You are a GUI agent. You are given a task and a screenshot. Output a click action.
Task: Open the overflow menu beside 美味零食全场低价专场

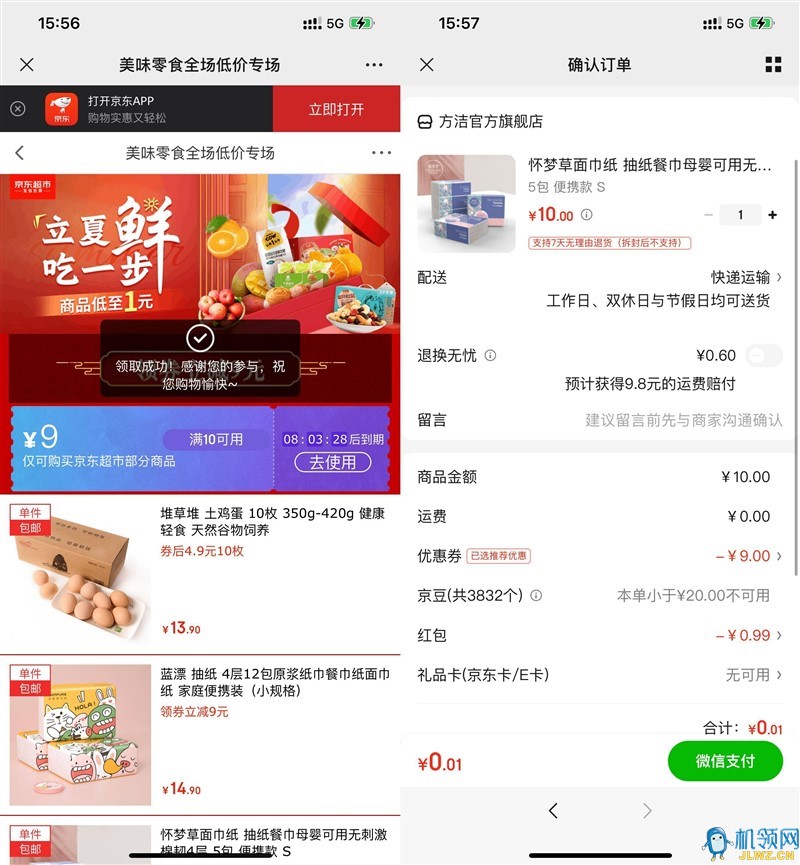click(x=373, y=65)
